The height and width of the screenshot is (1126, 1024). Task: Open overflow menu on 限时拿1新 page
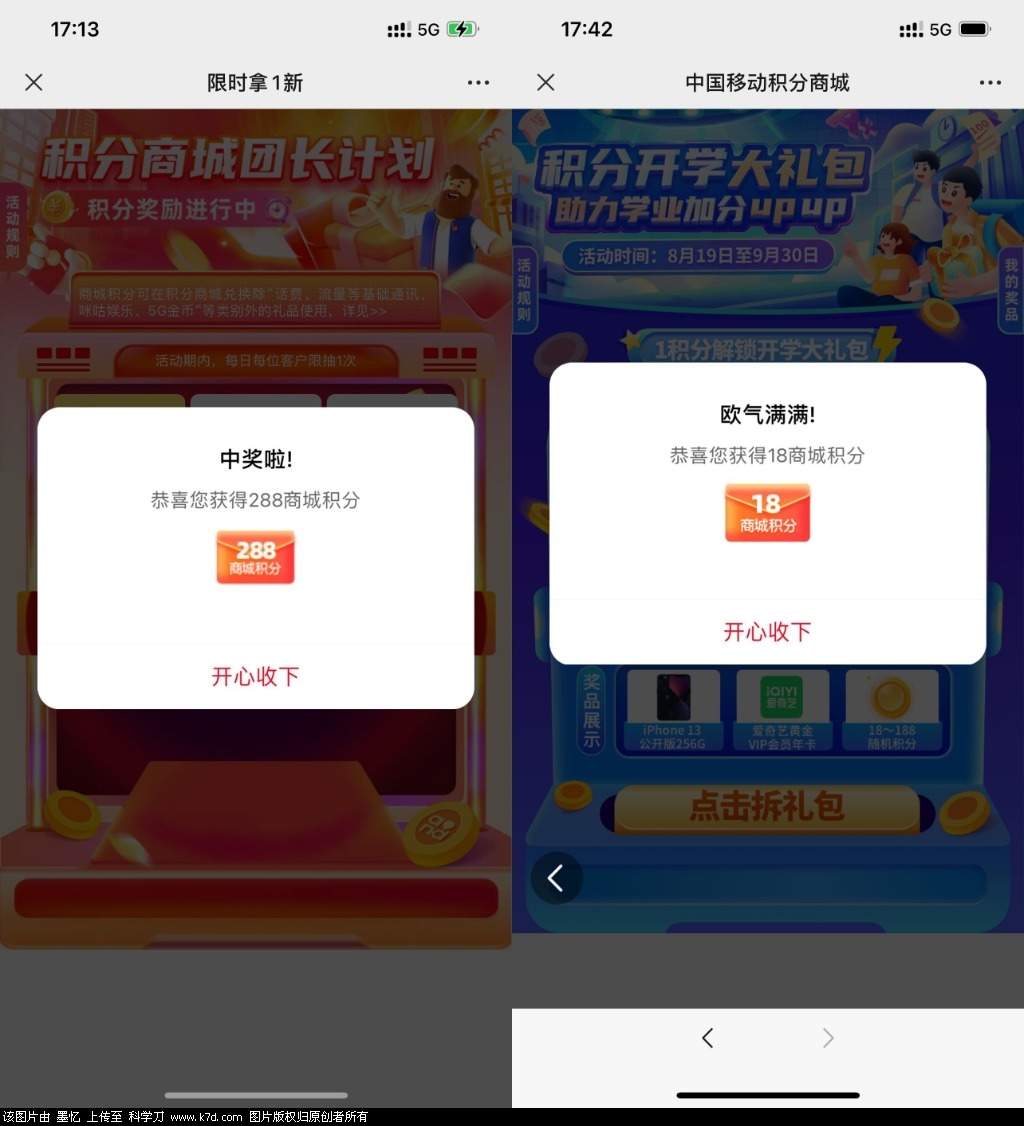[478, 83]
